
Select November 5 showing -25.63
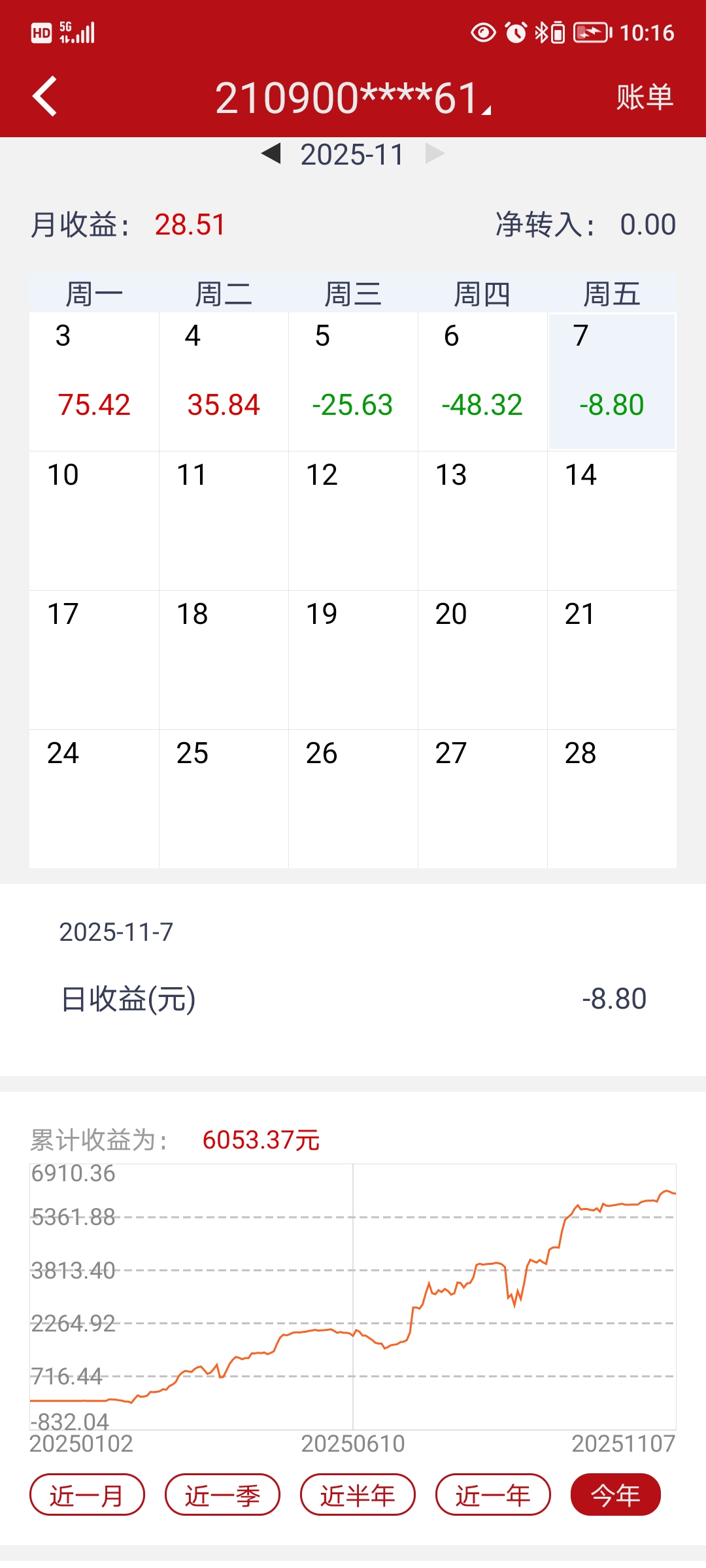click(x=353, y=382)
